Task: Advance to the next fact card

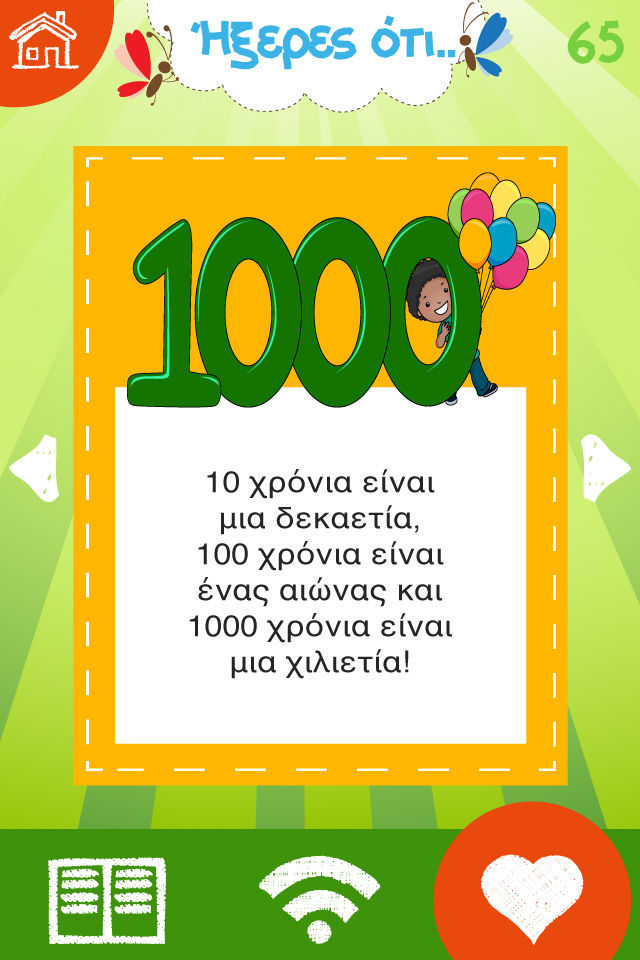Action: [605, 467]
